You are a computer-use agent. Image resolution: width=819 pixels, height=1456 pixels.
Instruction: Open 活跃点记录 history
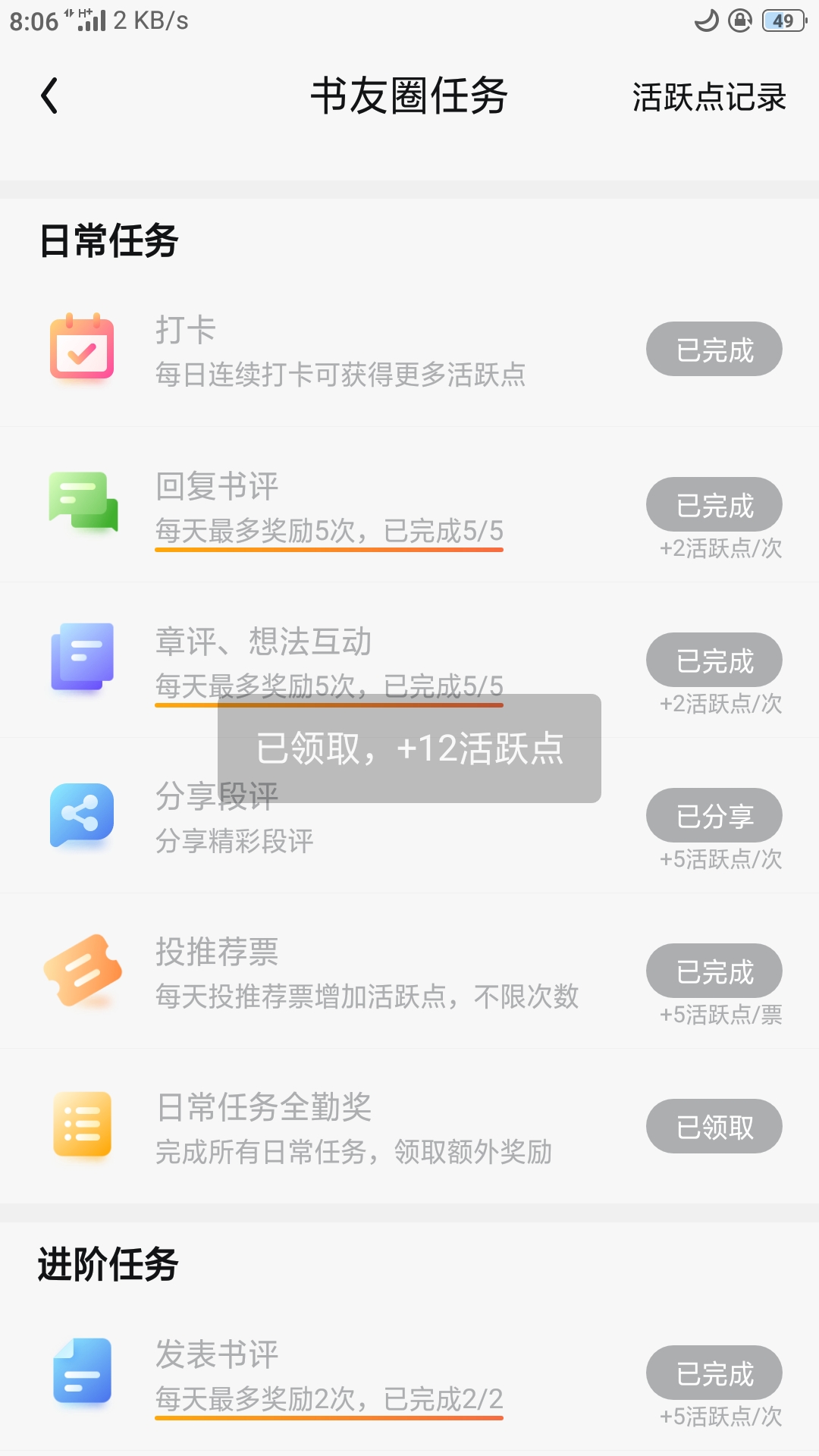pyautogui.click(x=709, y=97)
